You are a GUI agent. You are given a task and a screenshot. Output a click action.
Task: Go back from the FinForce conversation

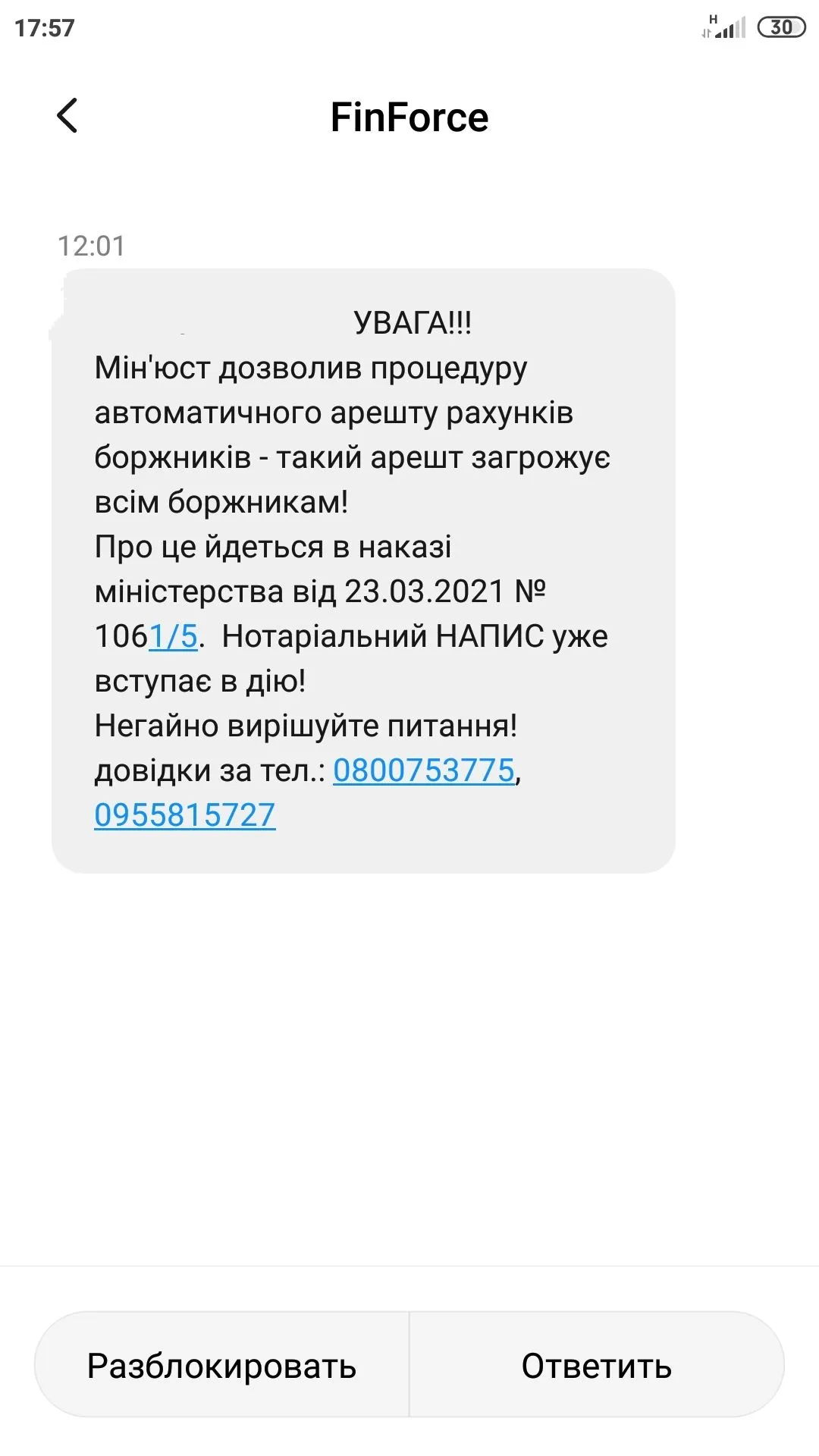[67, 116]
